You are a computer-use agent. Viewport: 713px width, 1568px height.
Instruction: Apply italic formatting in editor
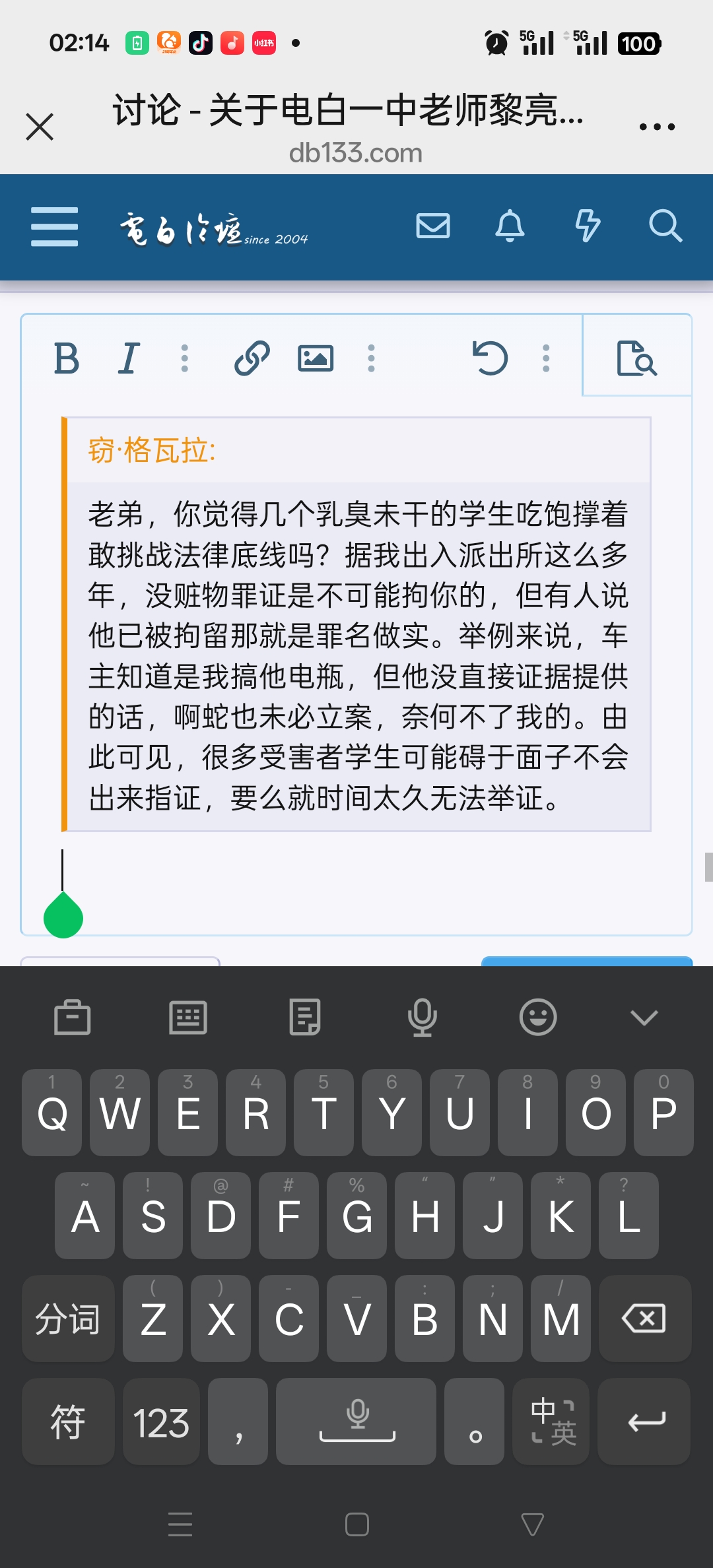click(x=129, y=359)
